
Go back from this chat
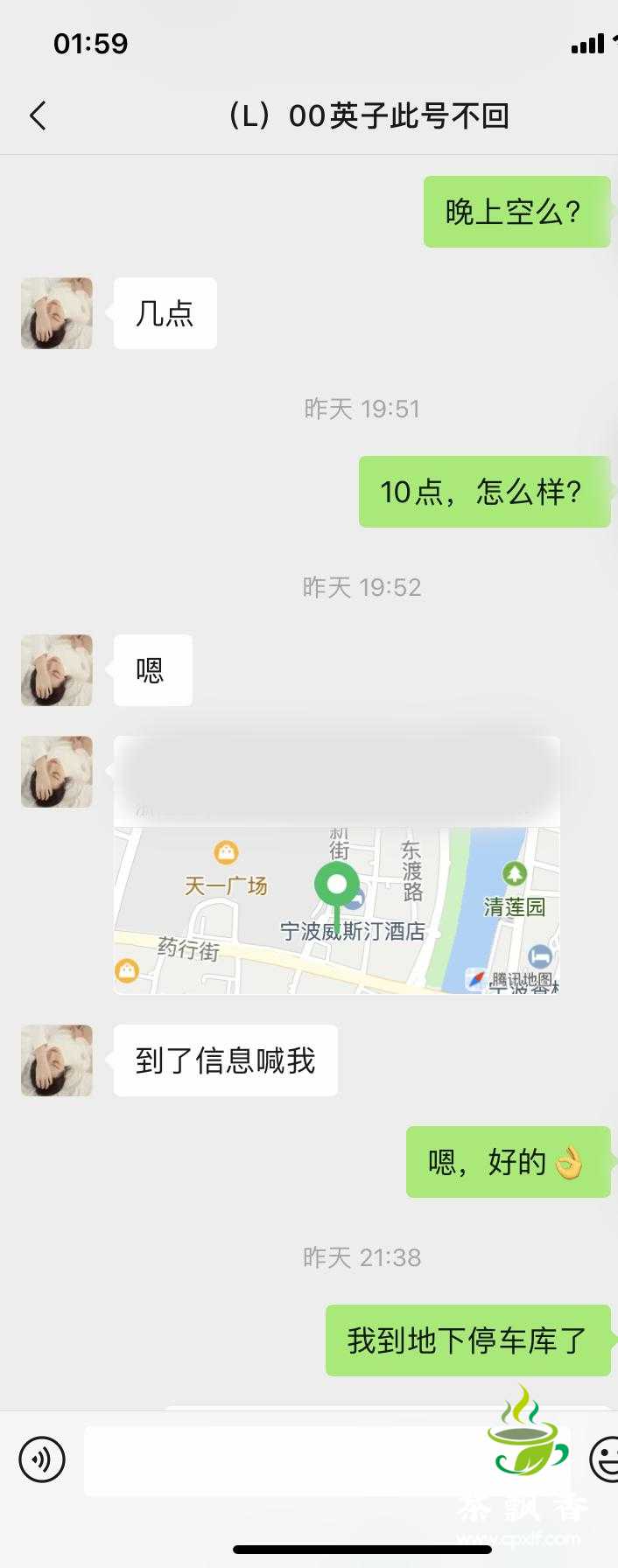tap(38, 115)
